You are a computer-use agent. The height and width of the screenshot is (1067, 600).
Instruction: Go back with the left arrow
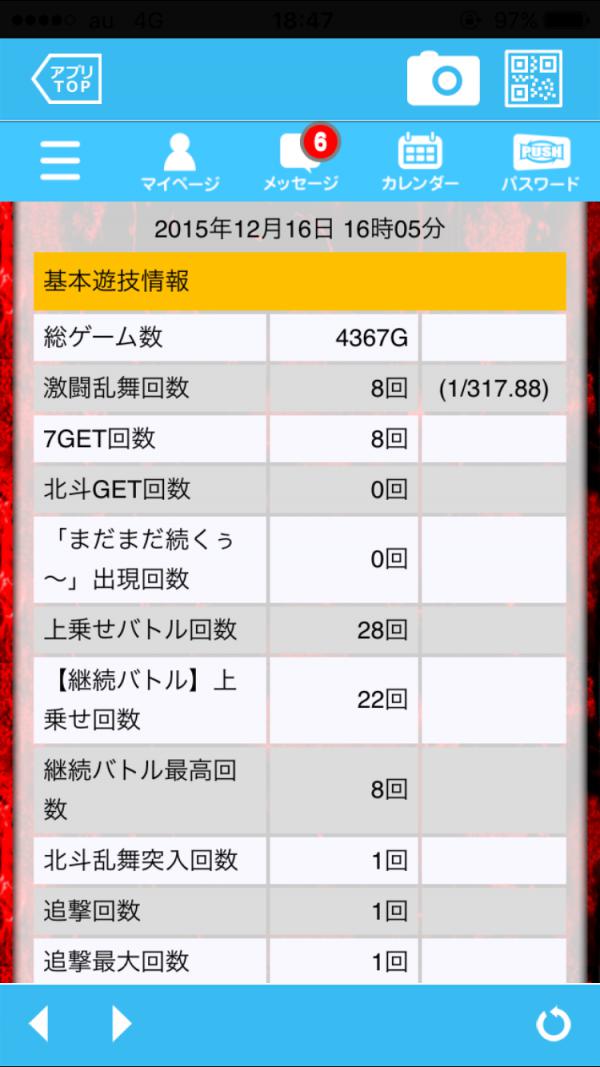point(39,1024)
